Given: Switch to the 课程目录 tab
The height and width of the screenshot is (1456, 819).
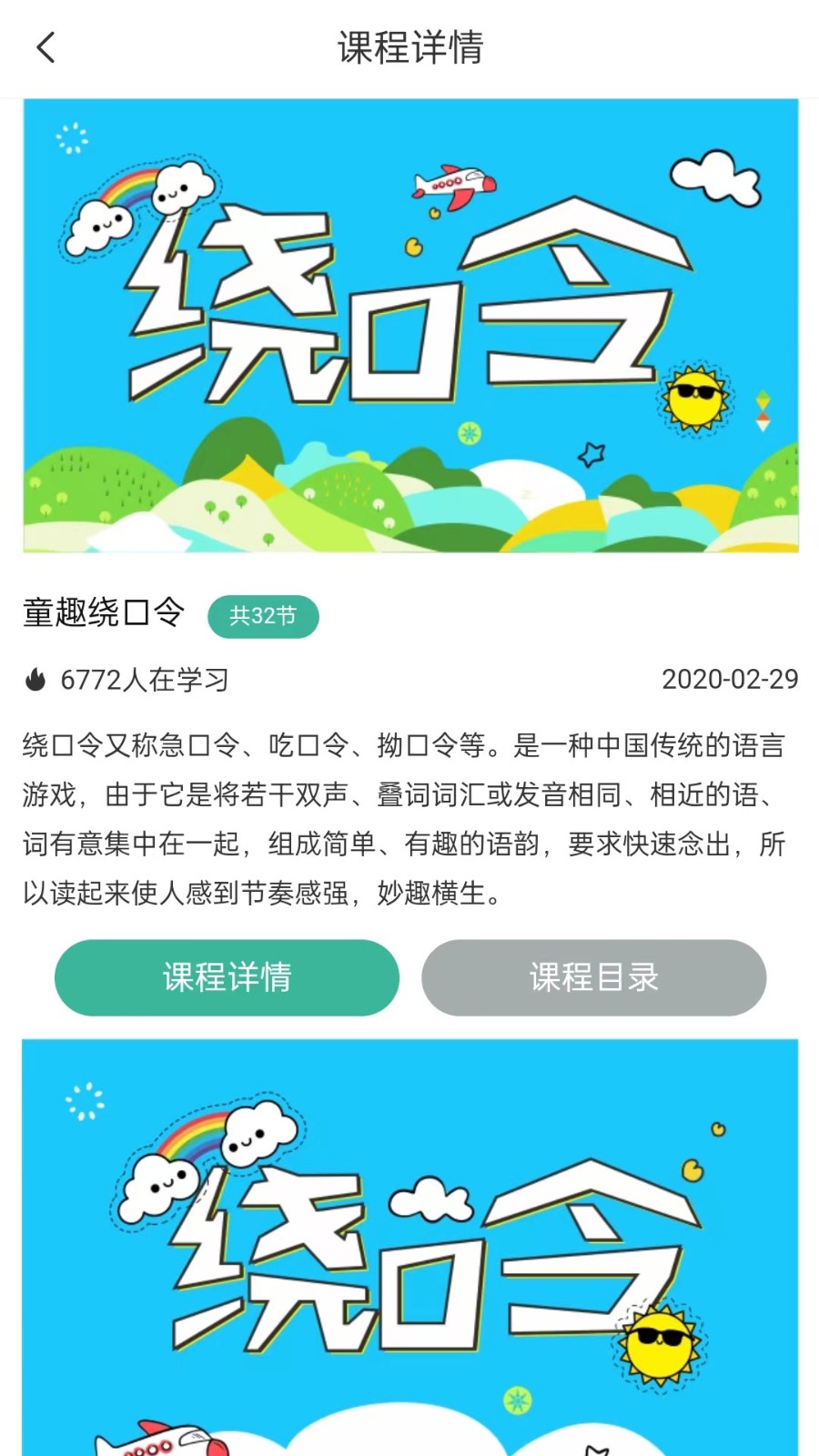Looking at the screenshot, I should (x=593, y=977).
